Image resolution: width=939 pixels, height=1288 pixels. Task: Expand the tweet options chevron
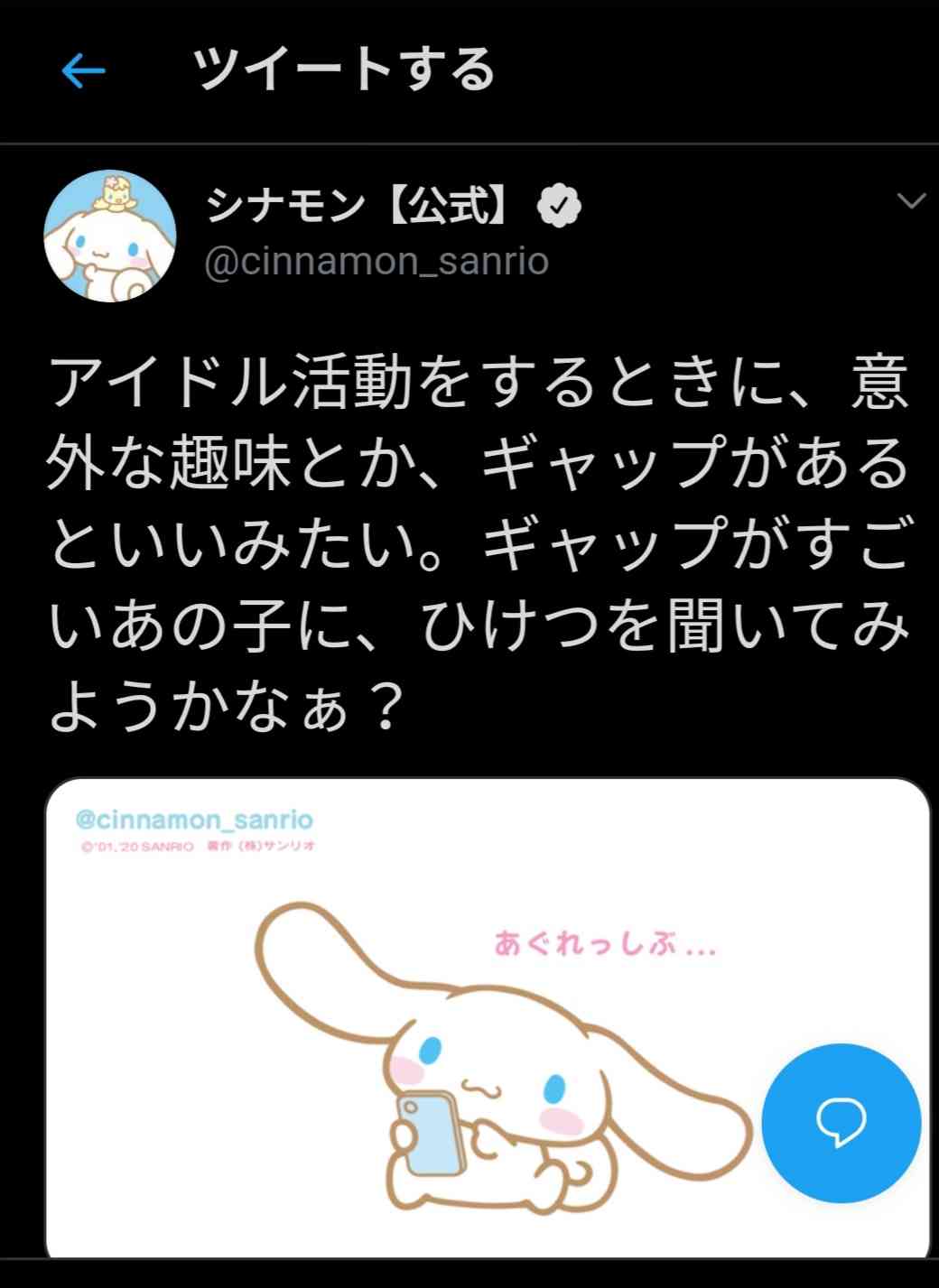pyautogui.click(x=911, y=200)
